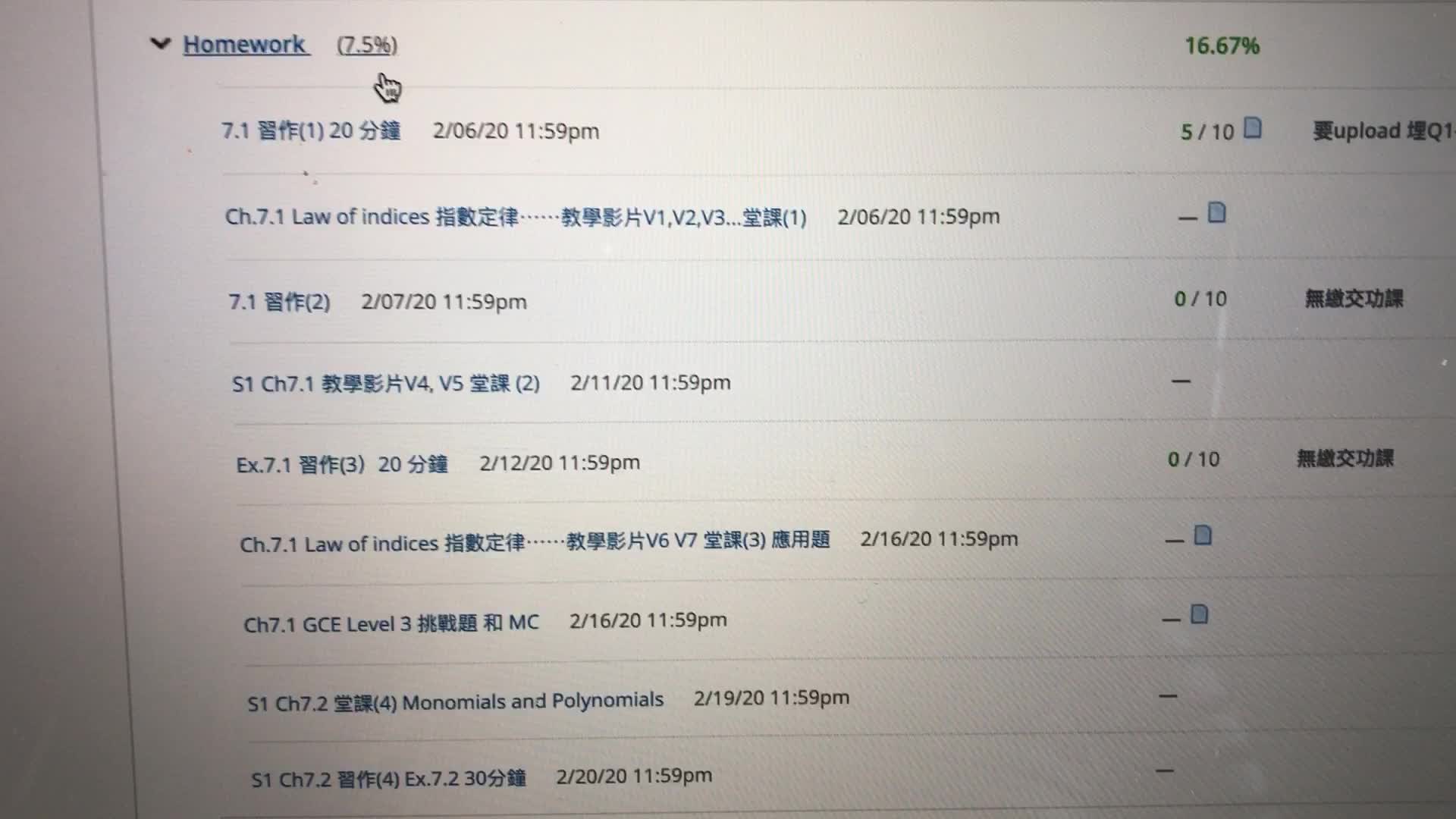The image size is (1456, 819).
Task: View the document icon beside the 5 / 10 grade
Action: click(x=1253, y=128)
